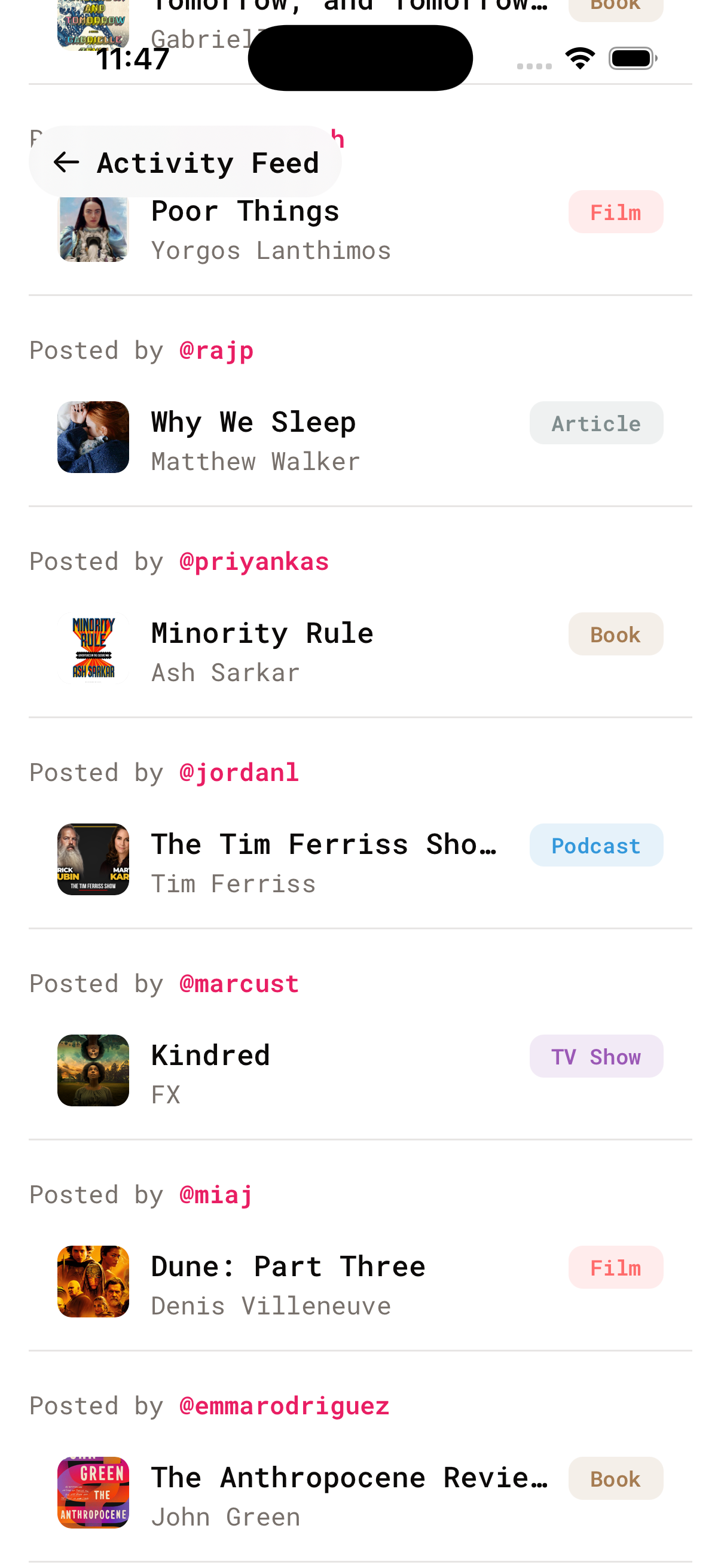Toggle the Podcast tag filter
The image size is (721, 1568).
pos(595,845)
